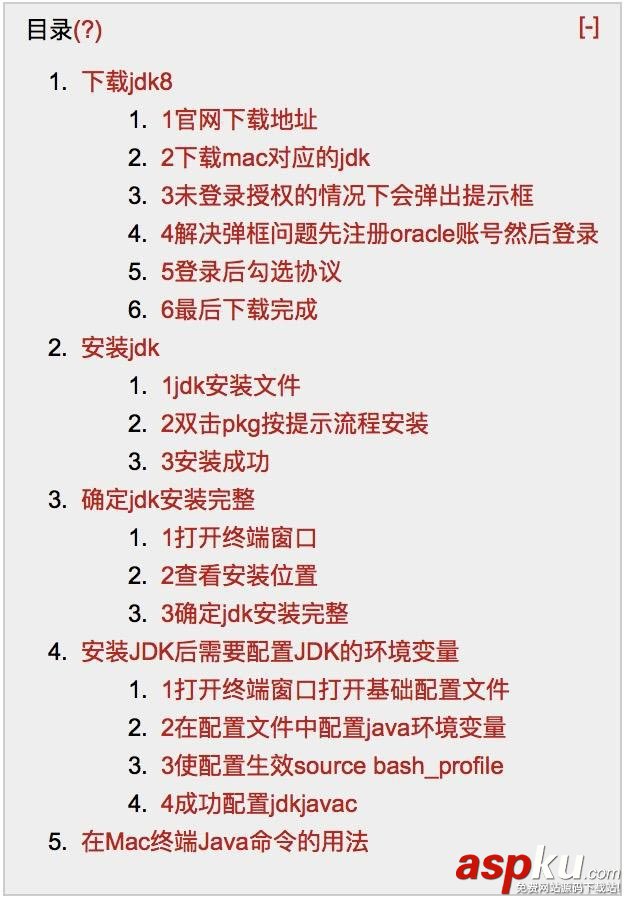The image size is (626, 900).
Task: Open 在Mac终端Java命令的用法 section
Action: click(224, 842)
